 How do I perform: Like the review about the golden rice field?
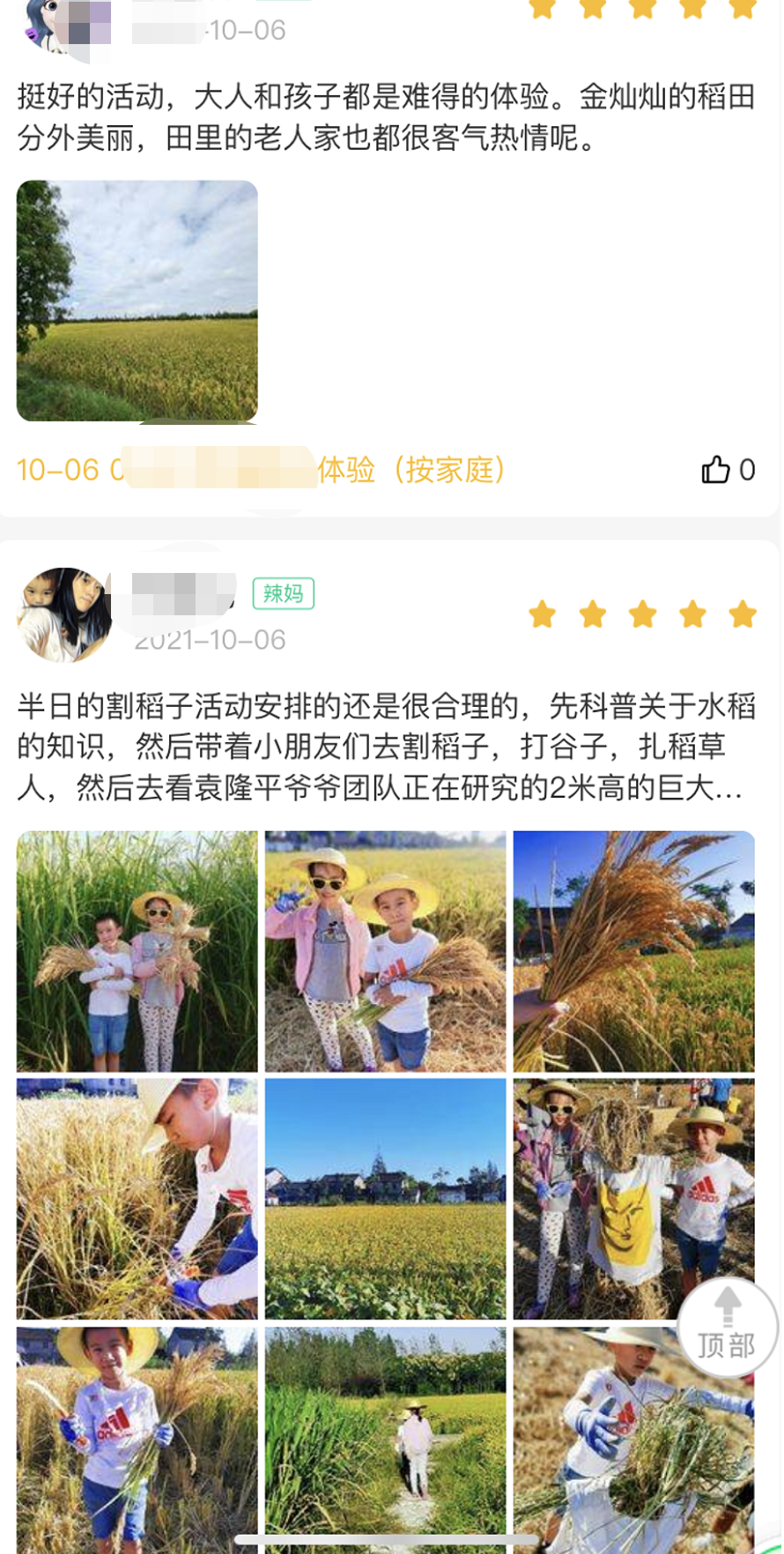point(728,470)
